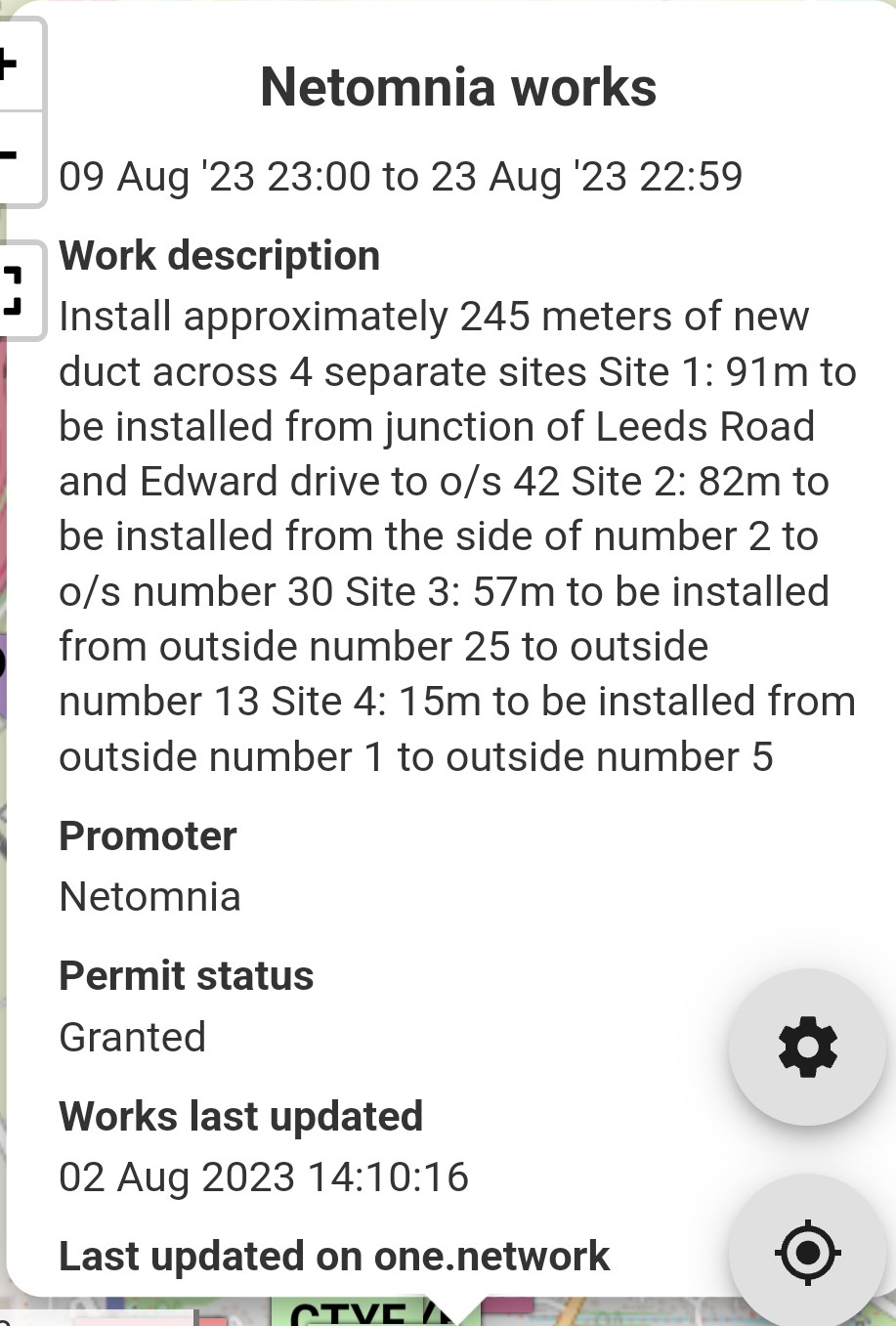Screen dimensions: 896x1326
Task: Toggle fullscreen map view
Action: (x=14, y=290)
